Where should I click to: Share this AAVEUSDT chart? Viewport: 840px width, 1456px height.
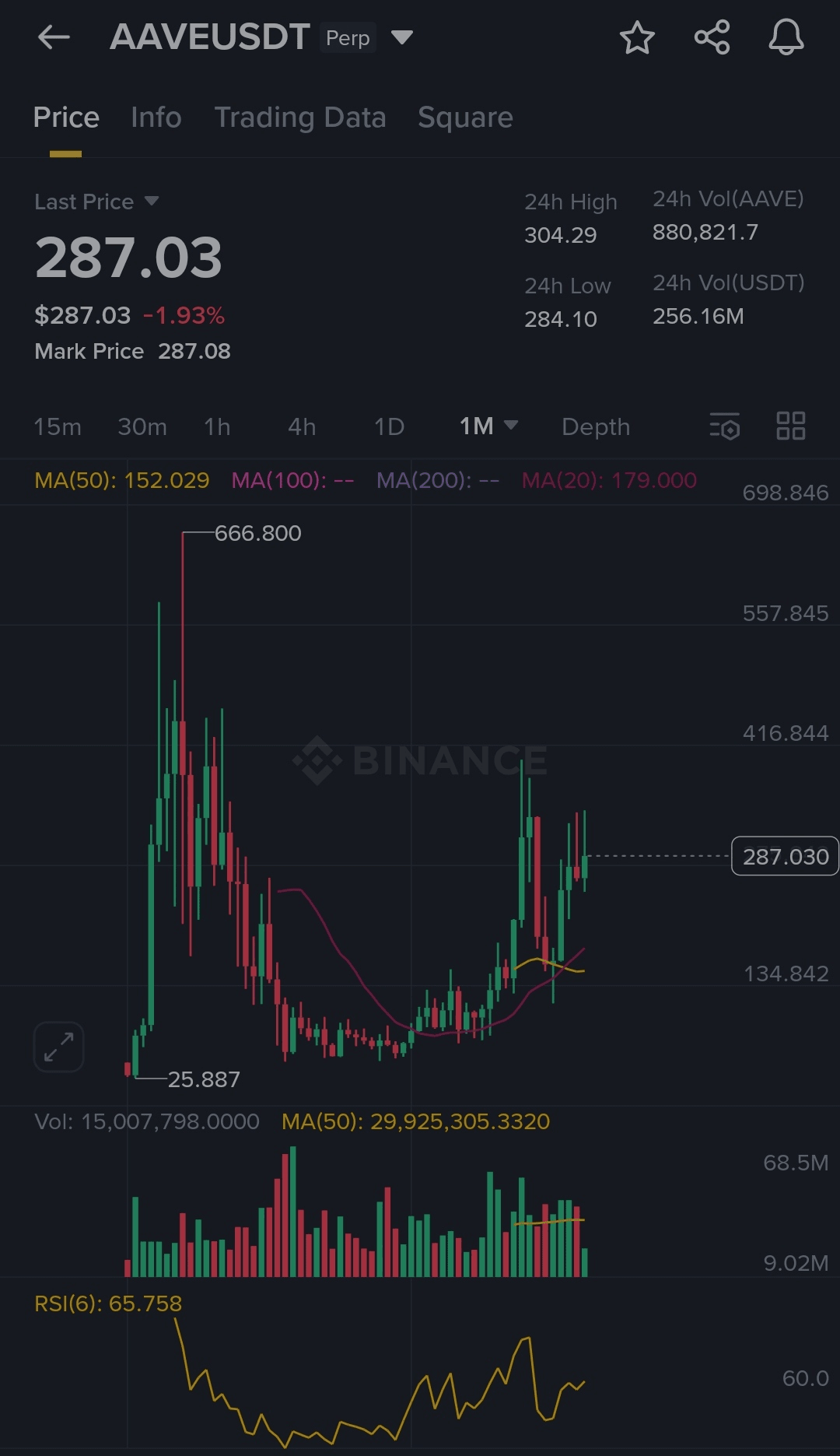(x=712, y=37)
